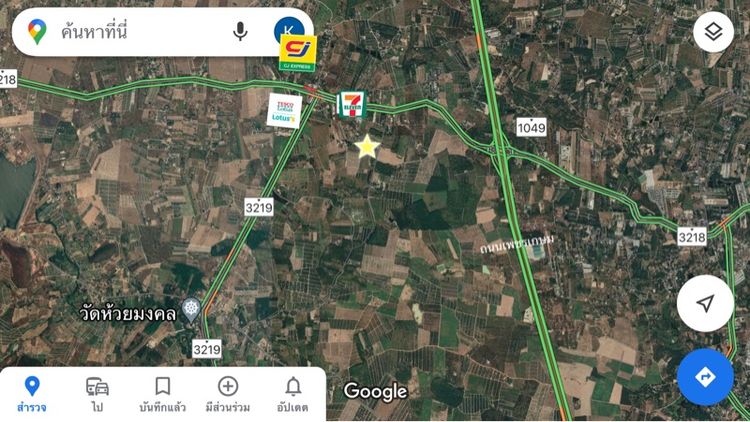Open the starred saved place pin
The image size is (750, 422).
click(x=367, y=147)
